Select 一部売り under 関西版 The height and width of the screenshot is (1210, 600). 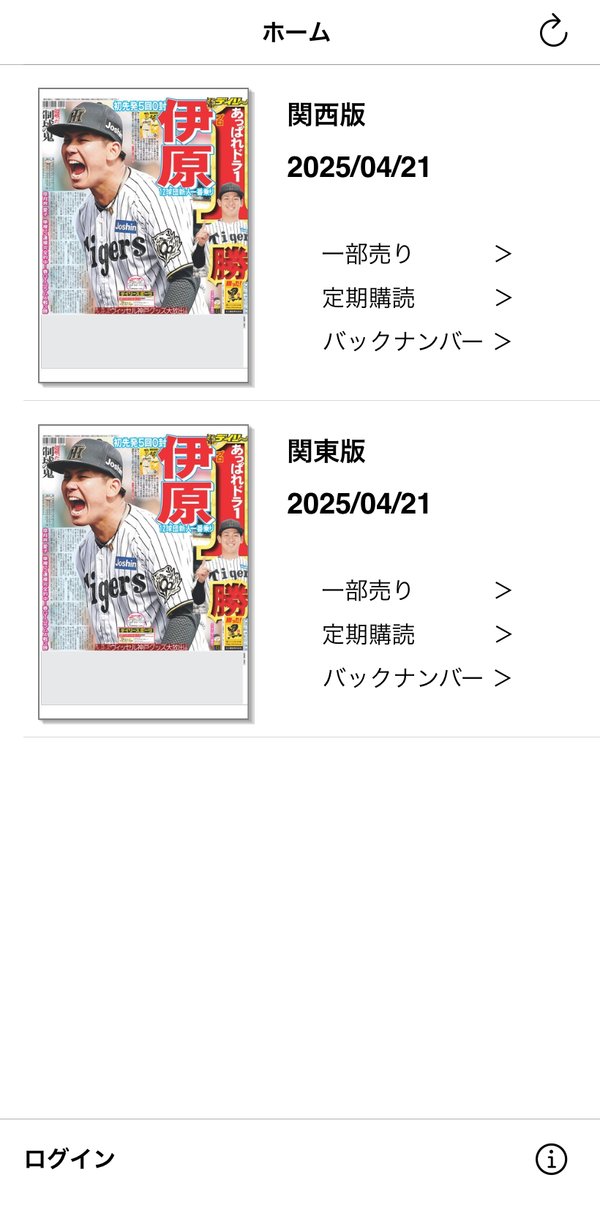pos(417,254)
